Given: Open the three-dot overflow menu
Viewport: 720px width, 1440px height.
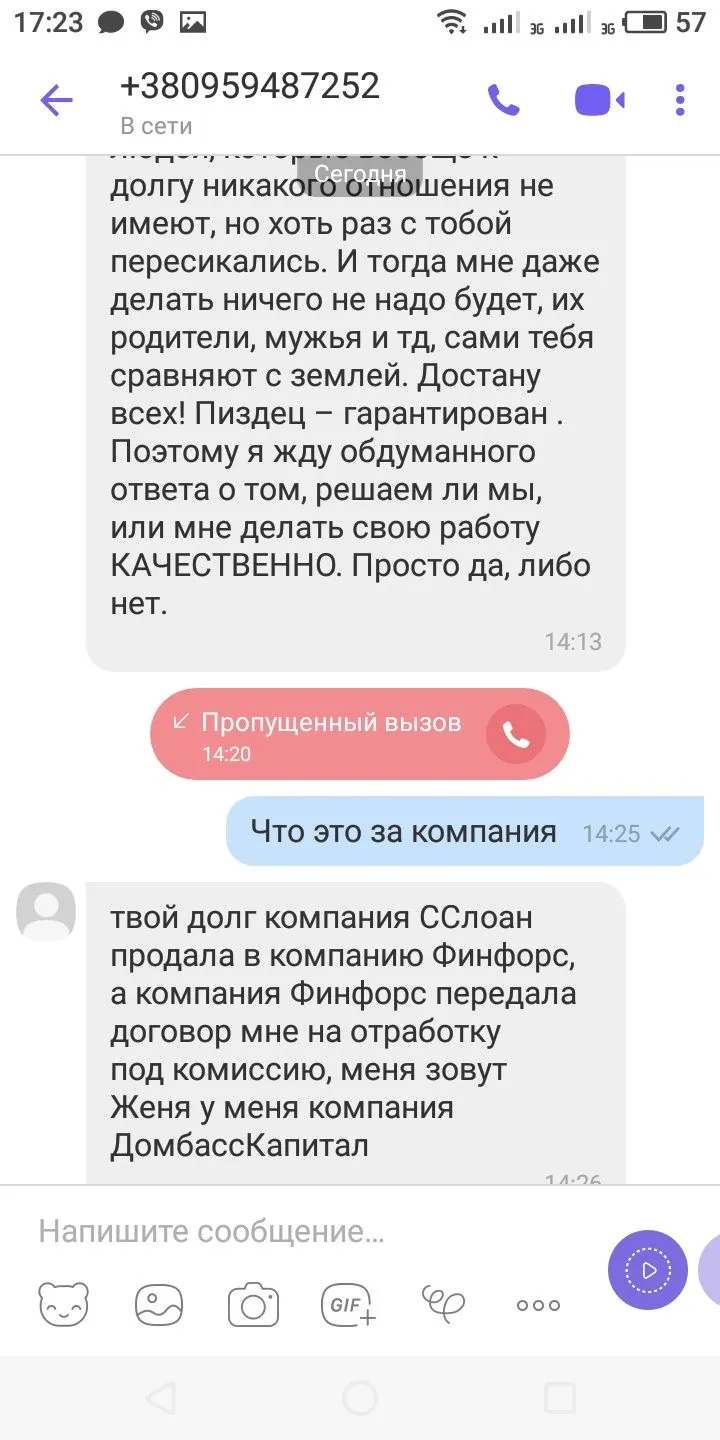Looking at the screenshot, I should [x=680, y=100].
